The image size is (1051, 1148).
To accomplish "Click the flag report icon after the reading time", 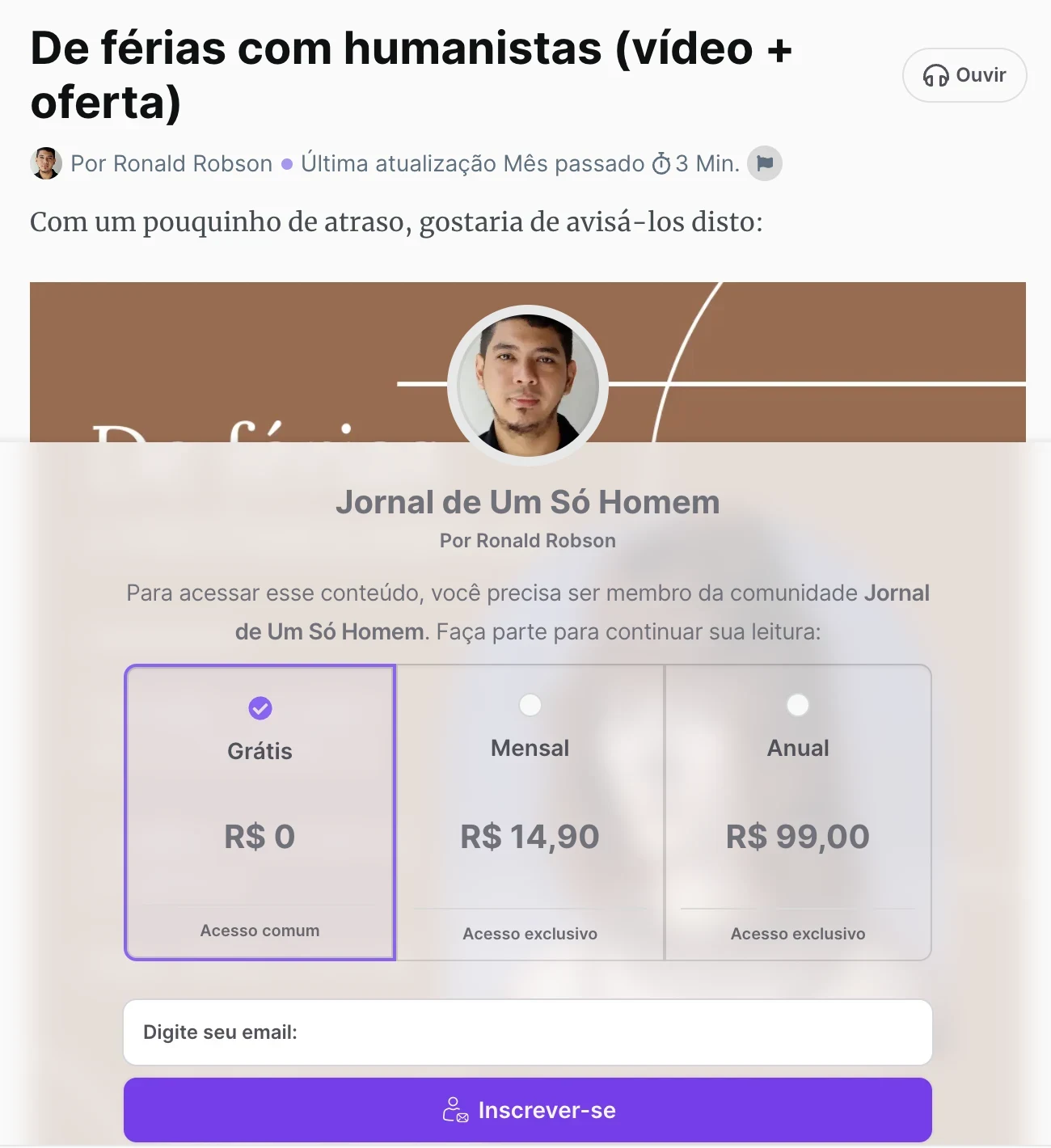I will pyautogui.click(x=764, y=163).
